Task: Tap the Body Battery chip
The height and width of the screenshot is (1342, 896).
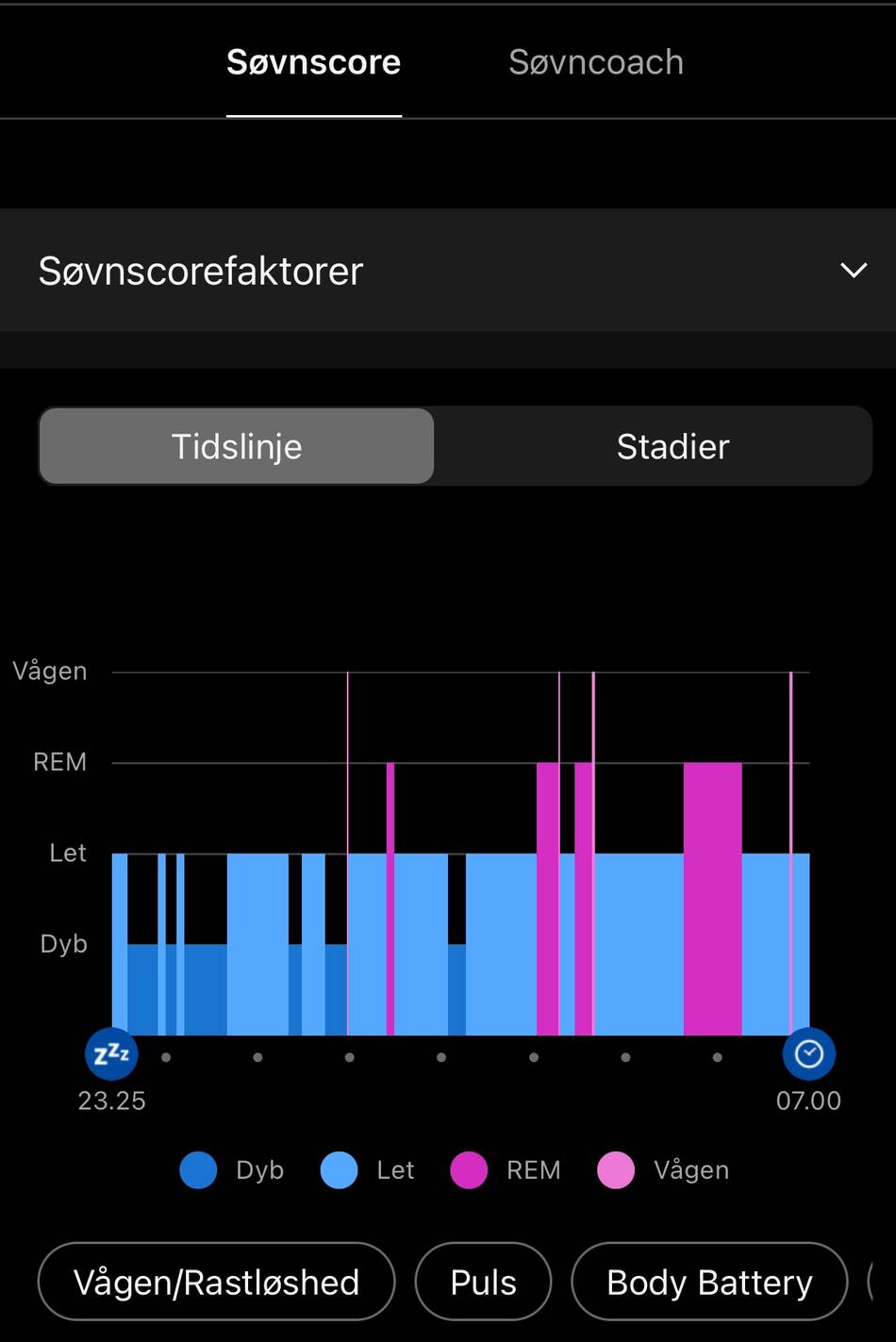Action: [x=709, y=1282]
